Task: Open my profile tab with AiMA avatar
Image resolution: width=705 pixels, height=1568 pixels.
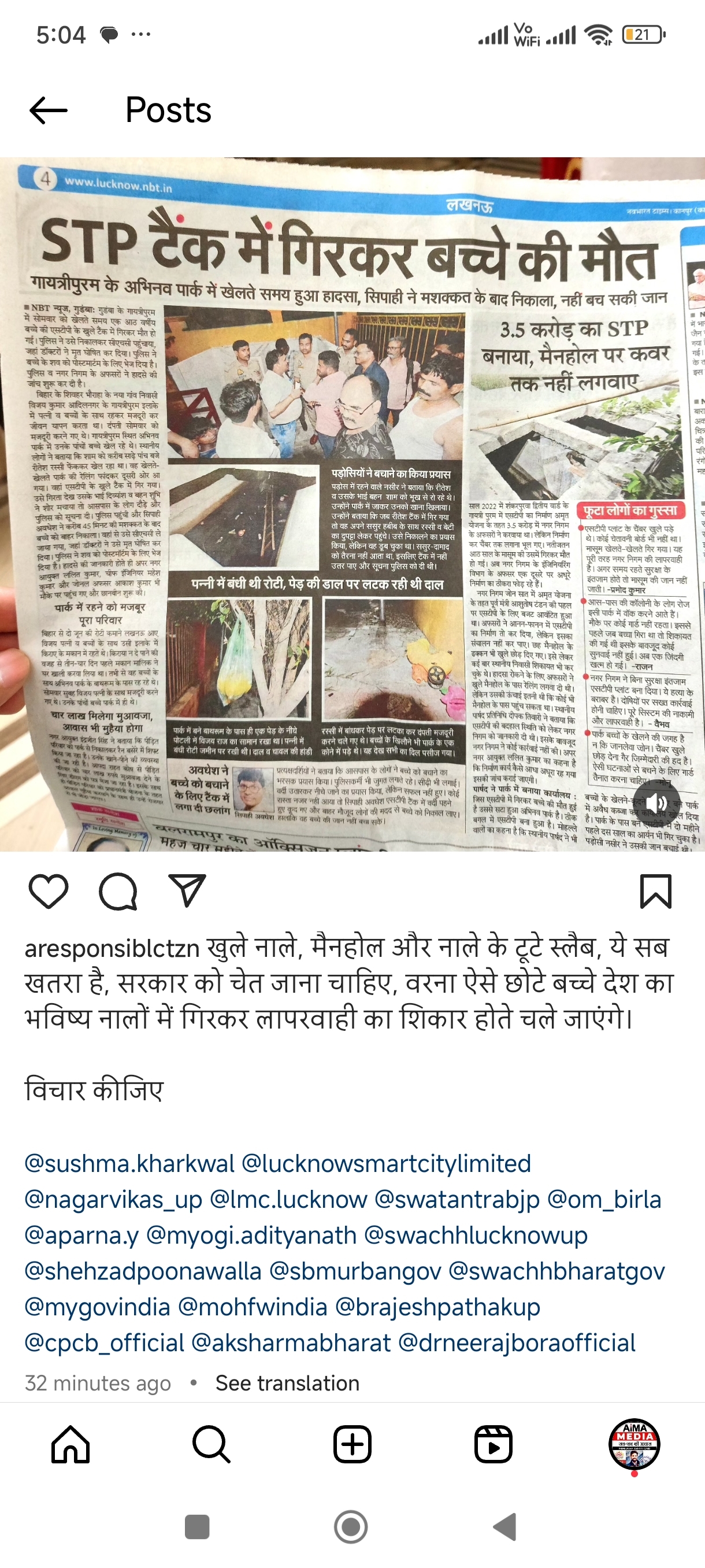Action: click(634, 1444)
